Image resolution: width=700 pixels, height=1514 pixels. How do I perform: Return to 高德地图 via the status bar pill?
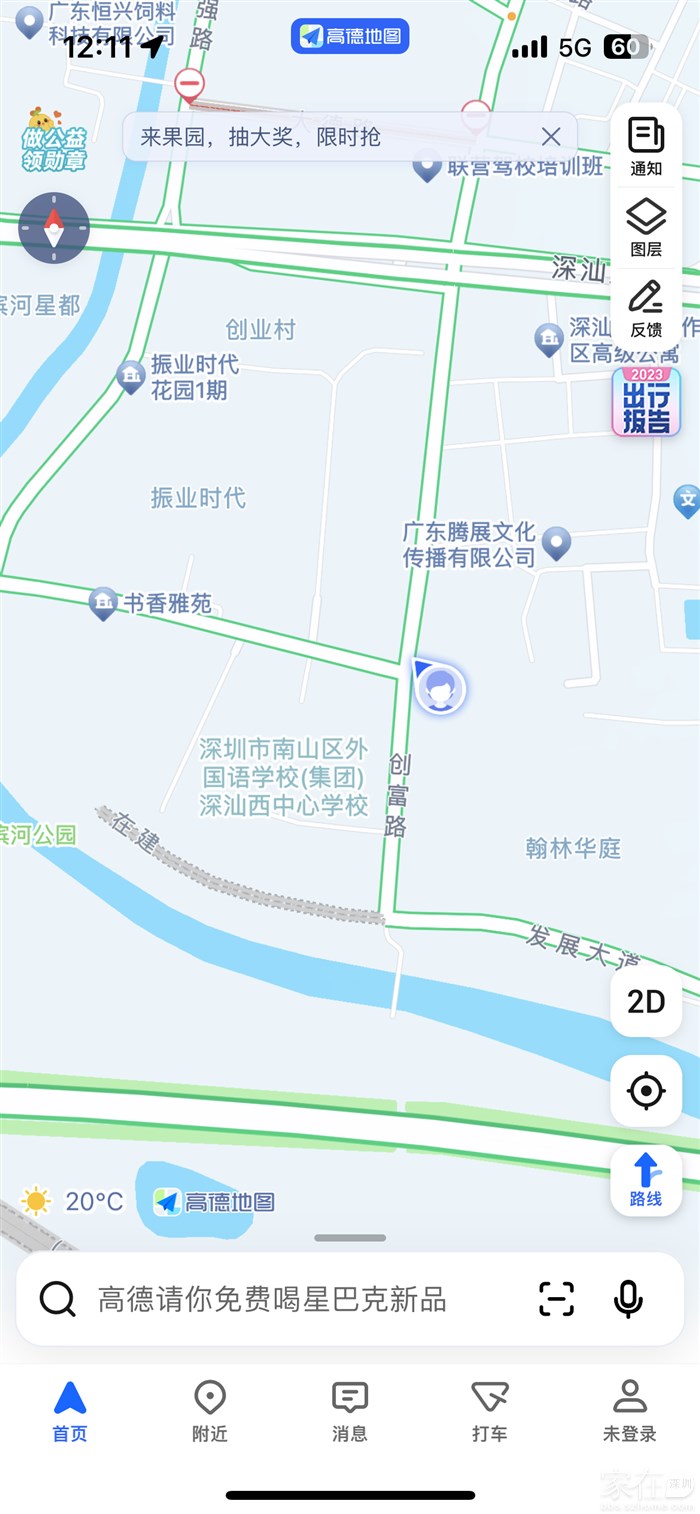point(350,37)
